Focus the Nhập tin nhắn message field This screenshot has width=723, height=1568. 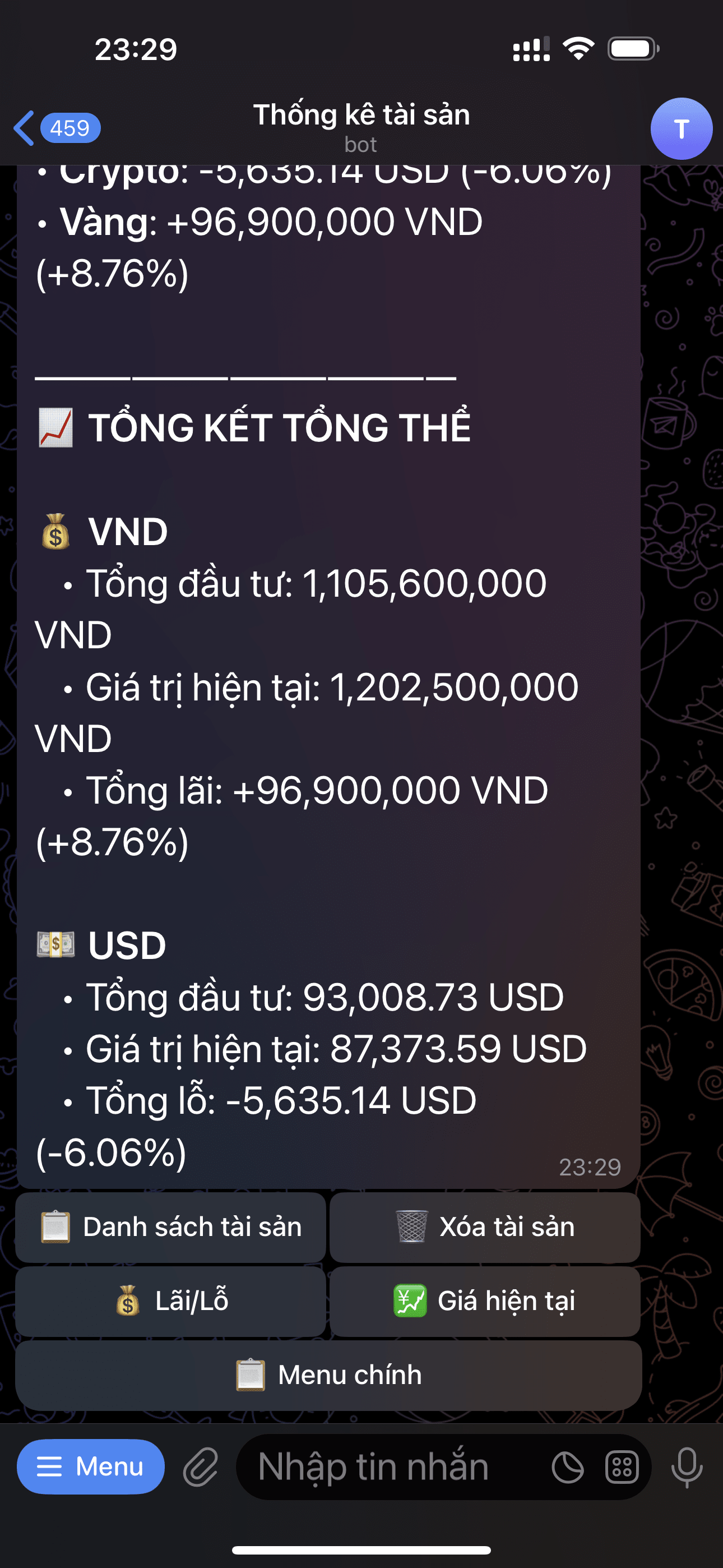click(390, 1467)
